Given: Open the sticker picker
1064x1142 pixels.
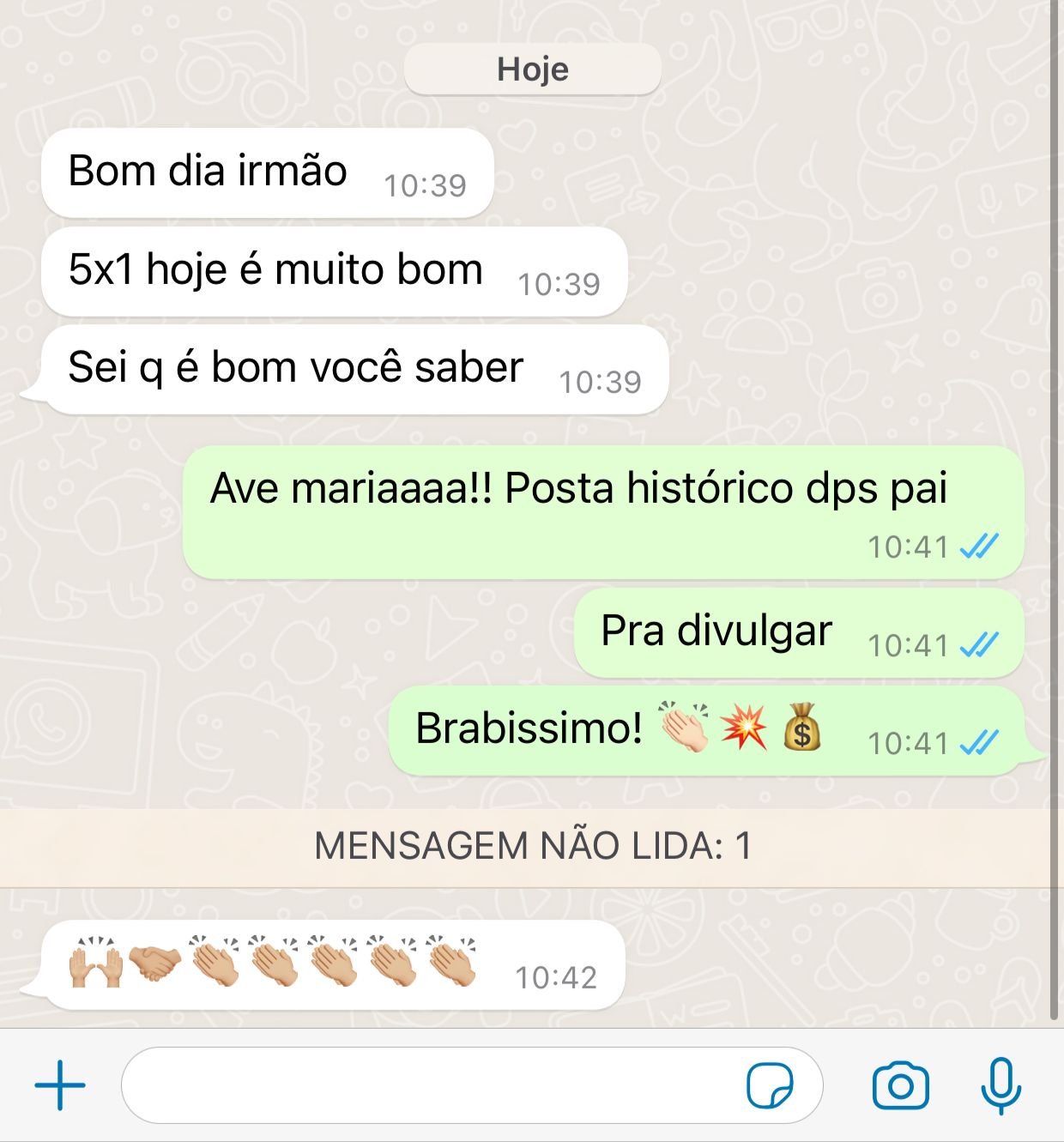Looking at the screenshot, I should tap(770, 1086).
